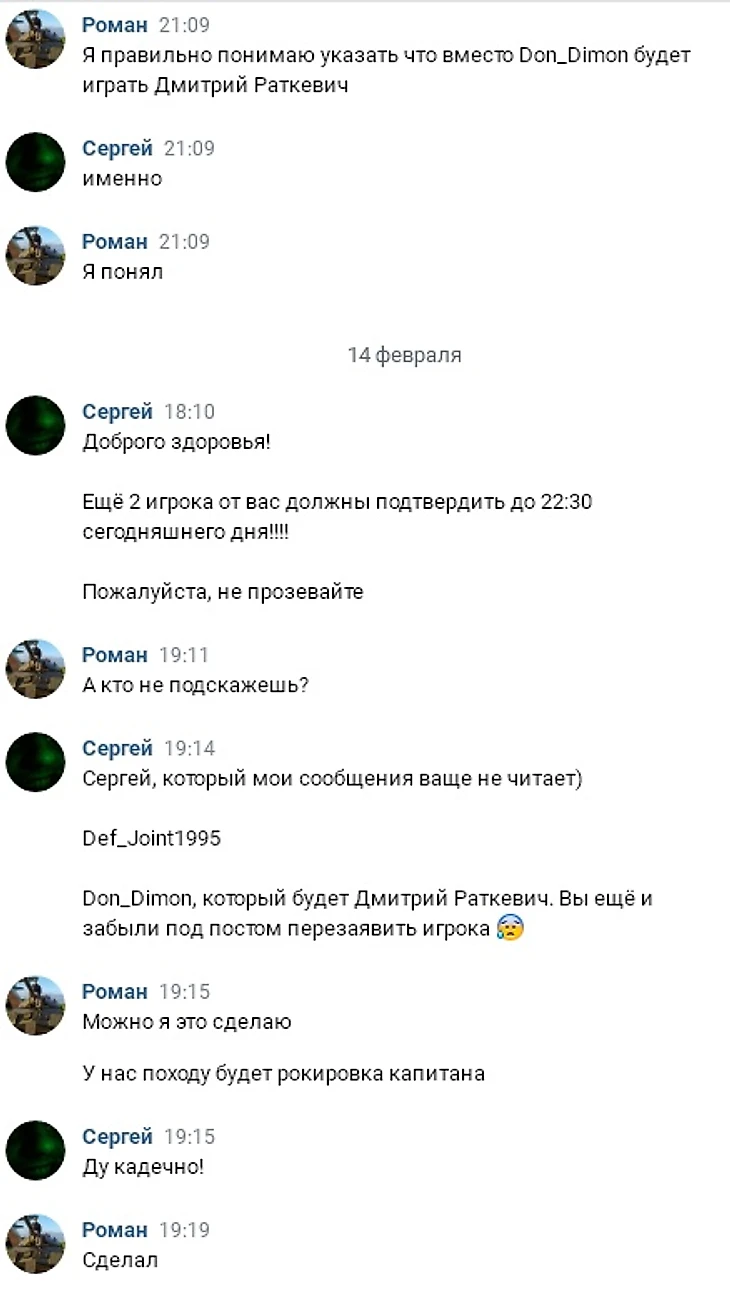Tap Роман's name above the "Сделал" message
Image resolution: width=730 pixels, height=1302 pixels.
[114, 1230]
